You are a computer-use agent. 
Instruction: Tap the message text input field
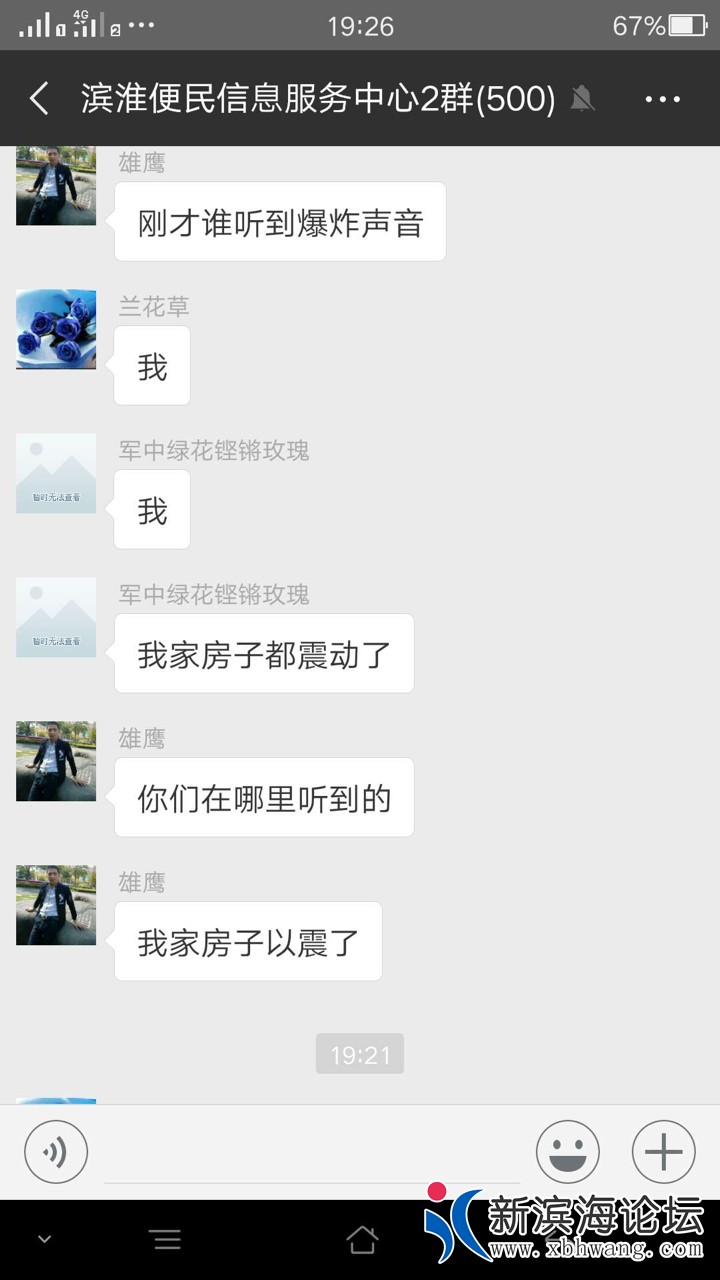click(310, 1153)
